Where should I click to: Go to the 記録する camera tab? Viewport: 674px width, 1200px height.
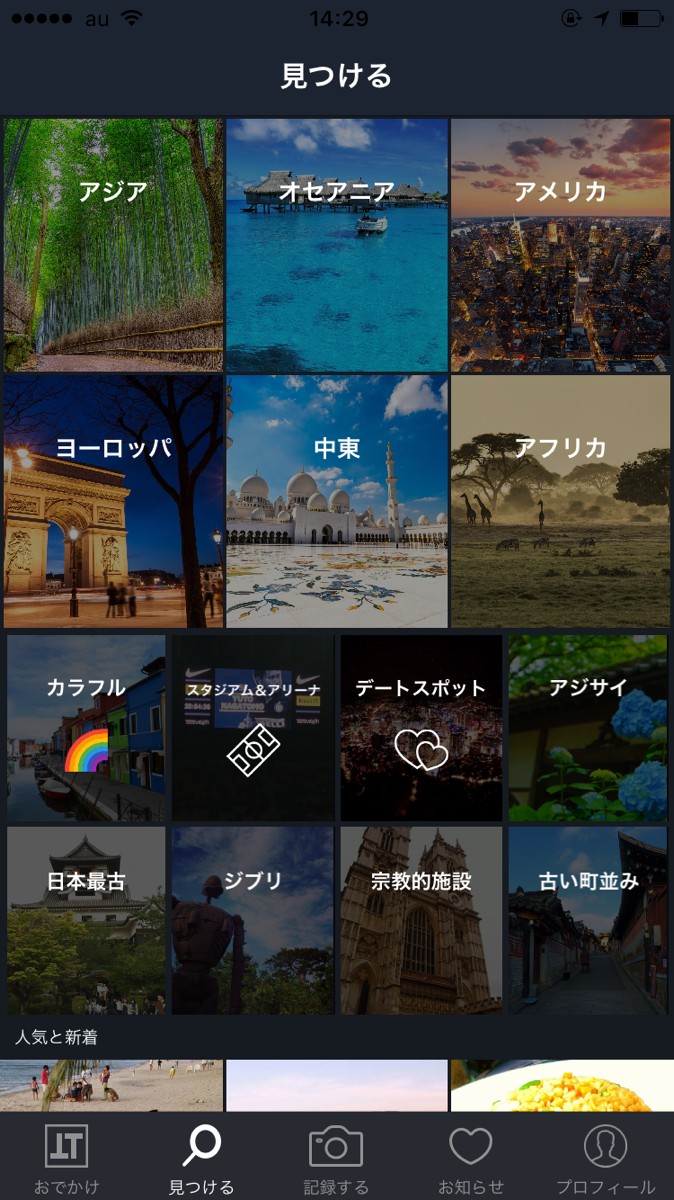coord(336,1158)
